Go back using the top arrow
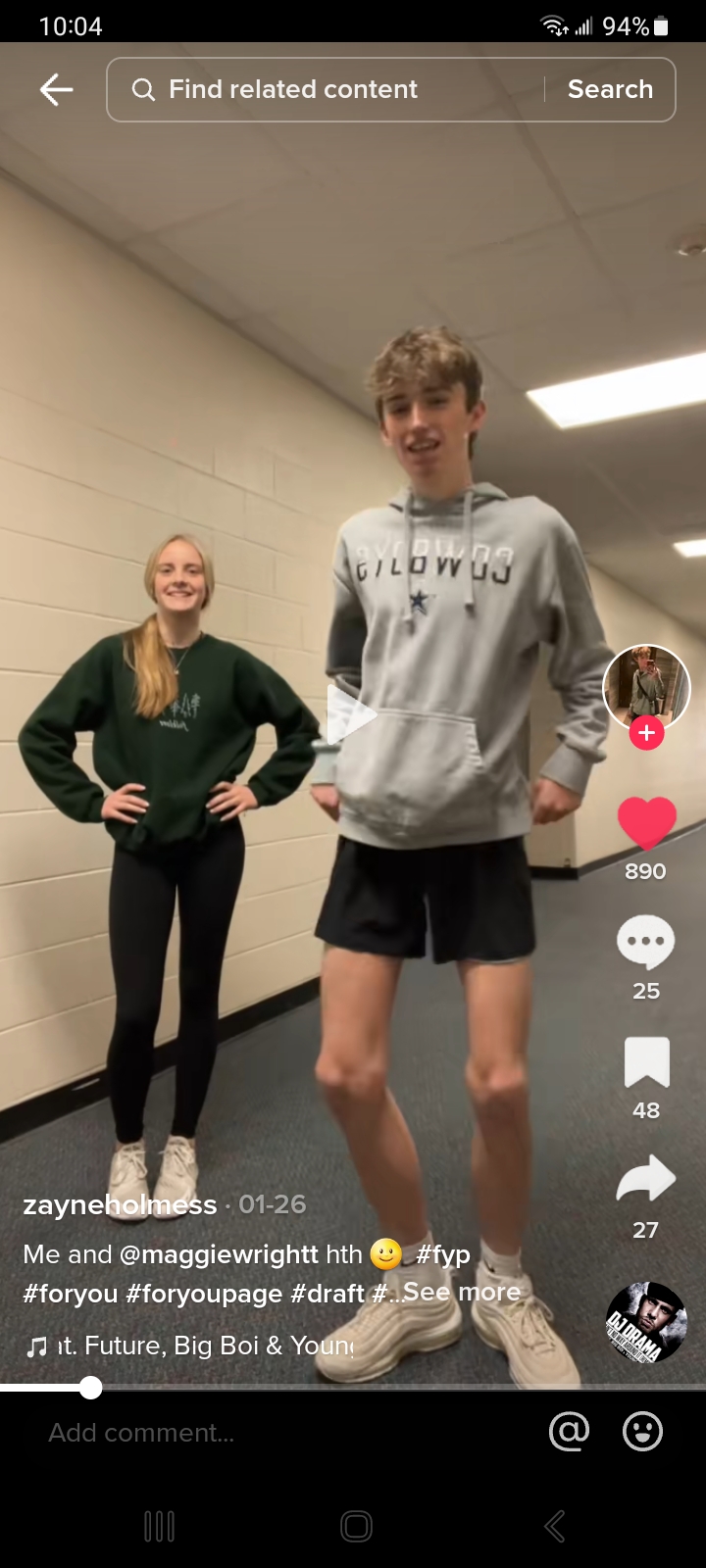706x1568 pixels. click(x=56, y=90)
